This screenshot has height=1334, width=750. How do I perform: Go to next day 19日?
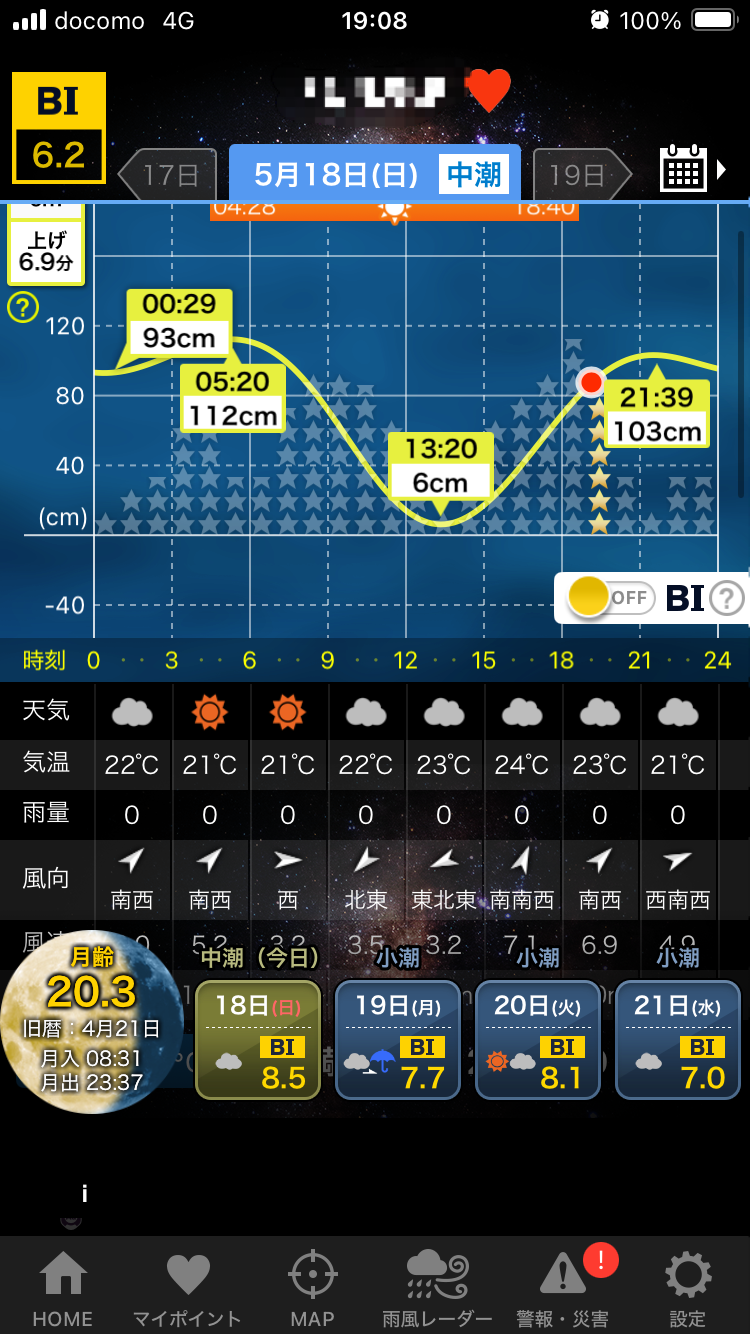[582, 176]
